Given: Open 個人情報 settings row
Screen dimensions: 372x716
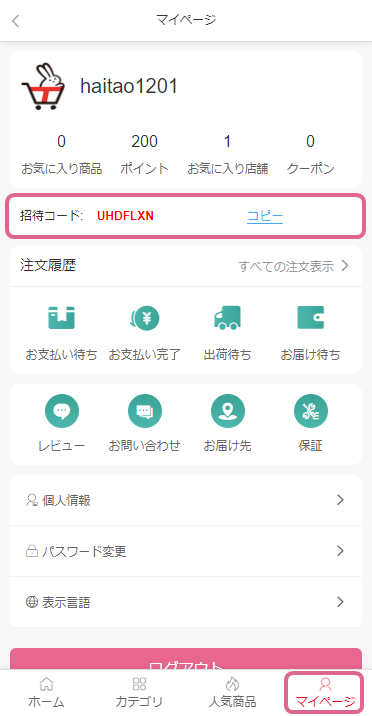Looking at the screenshot, I should tap(186, 500).
